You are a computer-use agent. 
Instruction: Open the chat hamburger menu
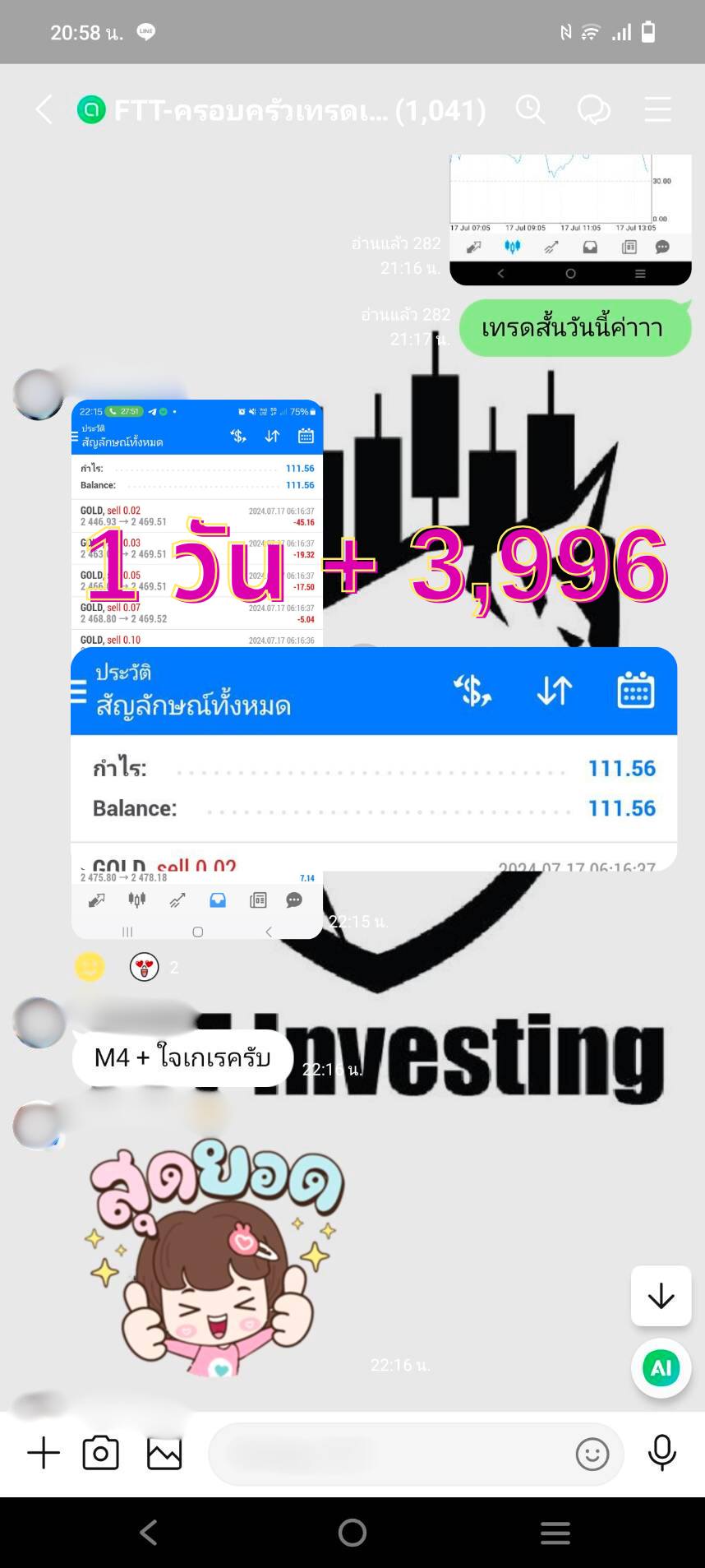pyautogui.click(x=657, y=109)
